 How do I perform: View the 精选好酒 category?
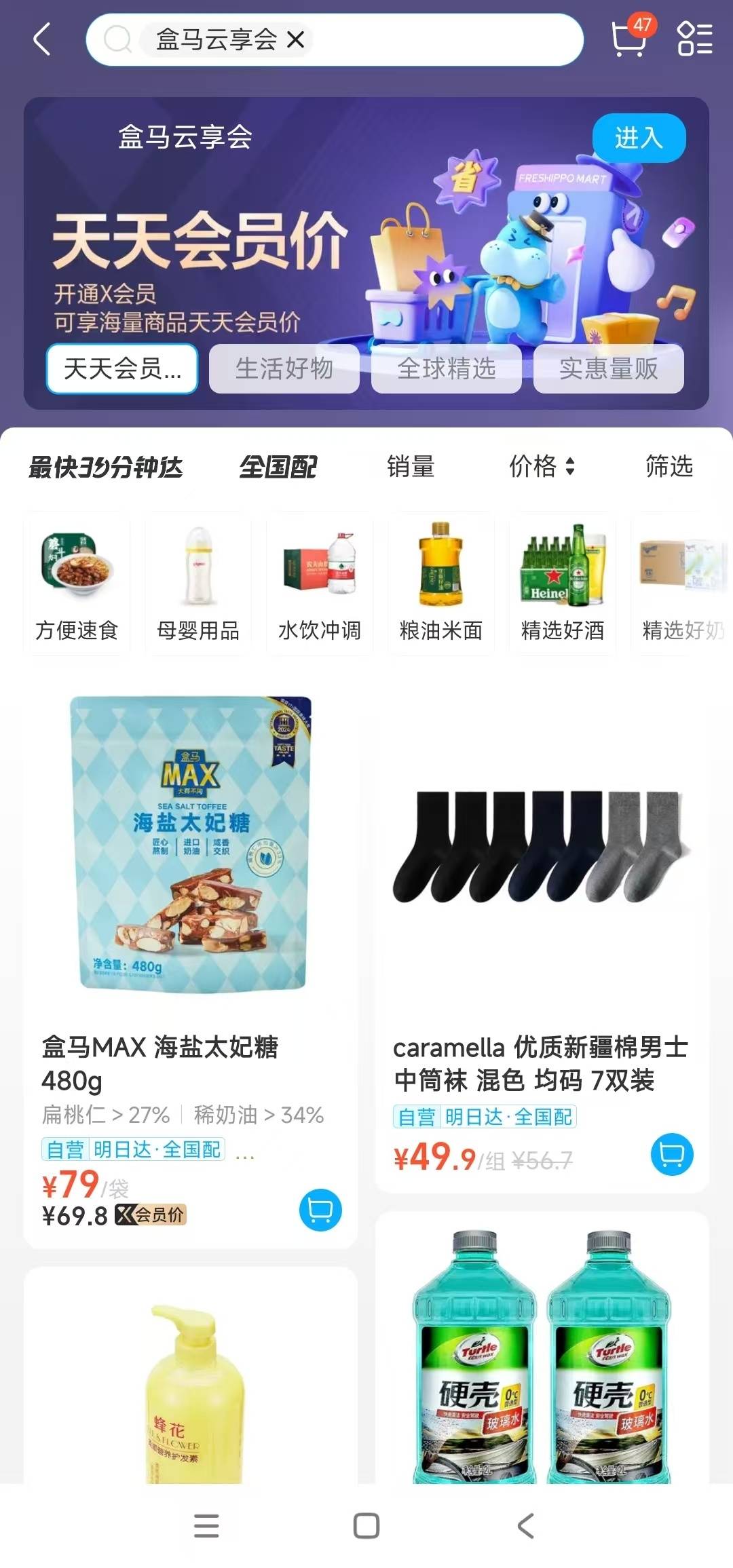pos(563,584)
